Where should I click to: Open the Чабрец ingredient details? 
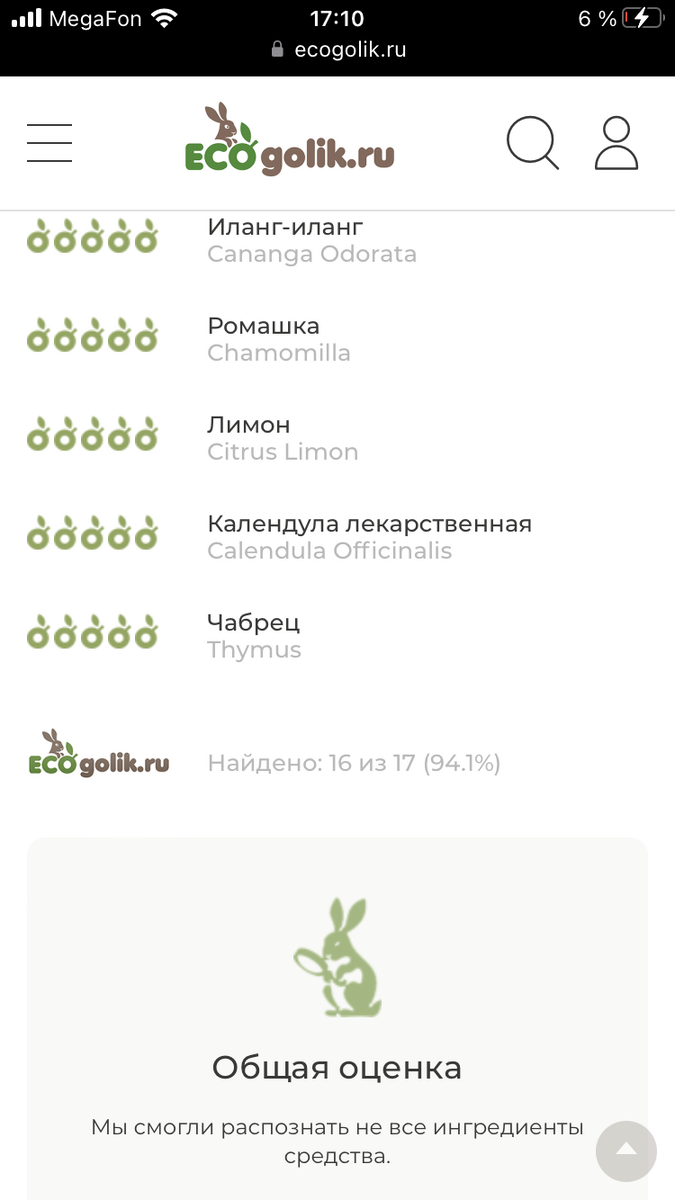(x=253, y=623)
